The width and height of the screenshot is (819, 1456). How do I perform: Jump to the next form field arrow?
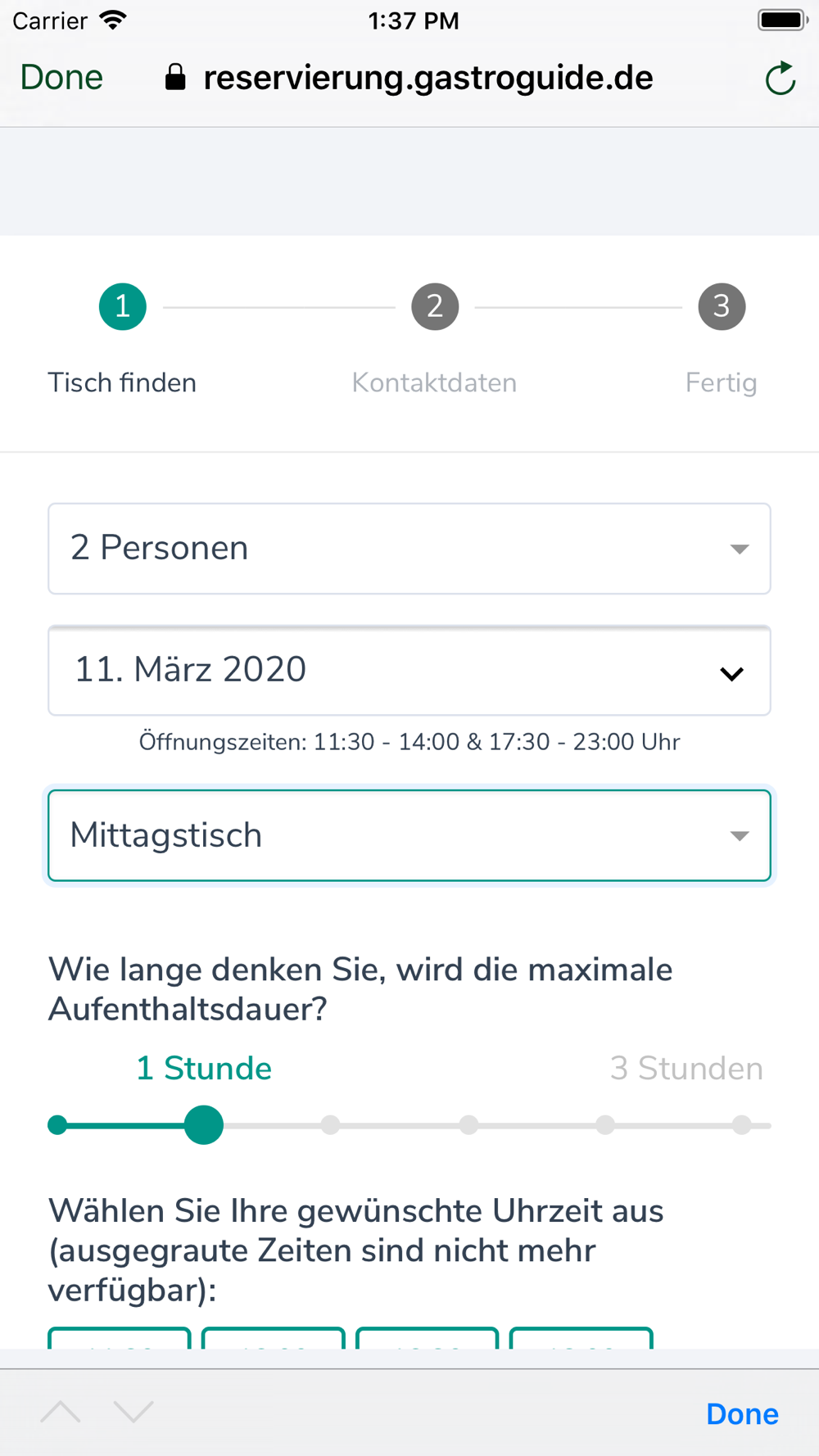click(x=133, y=1412)
